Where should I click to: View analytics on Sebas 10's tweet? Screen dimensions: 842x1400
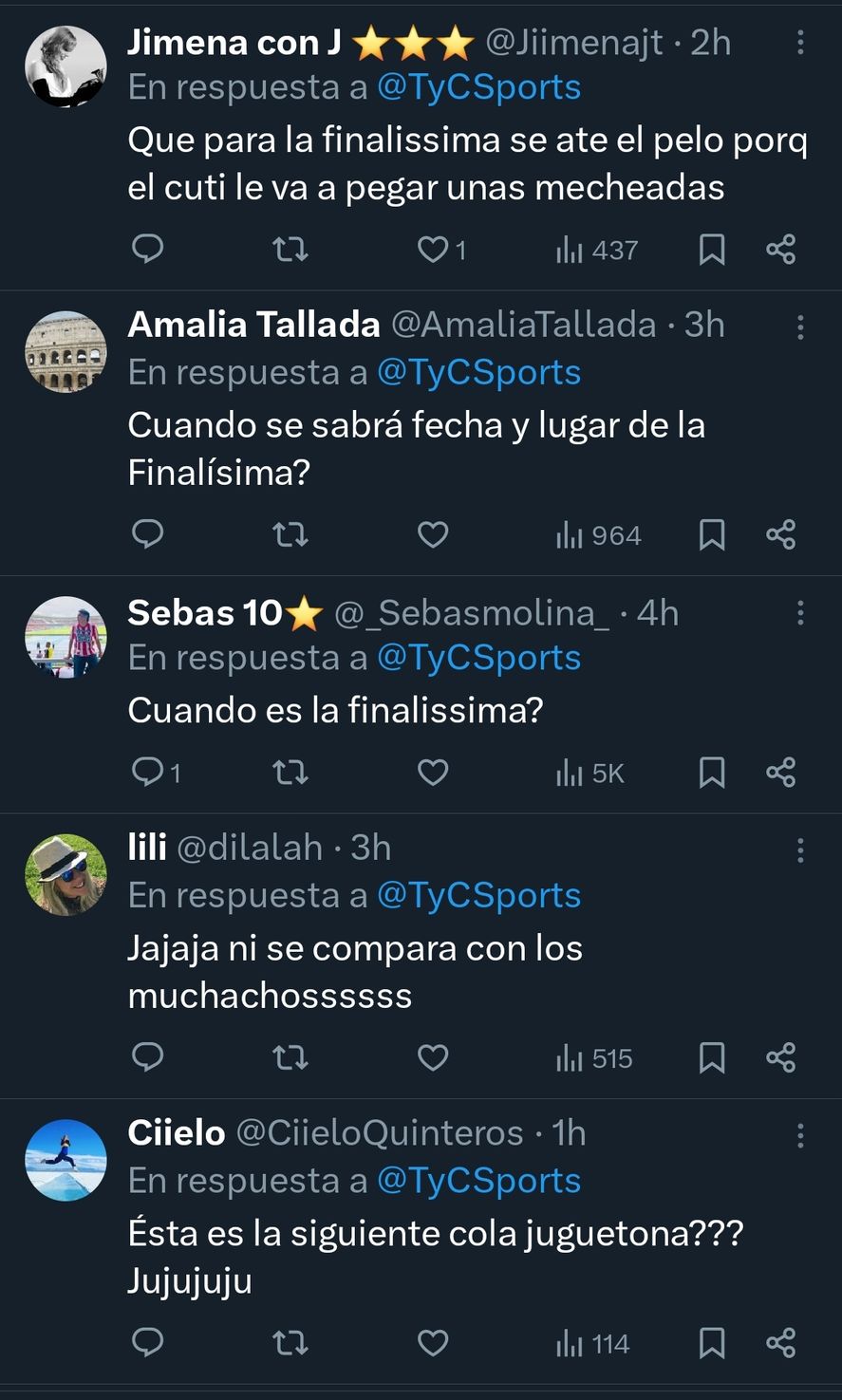tap(579, 772)
